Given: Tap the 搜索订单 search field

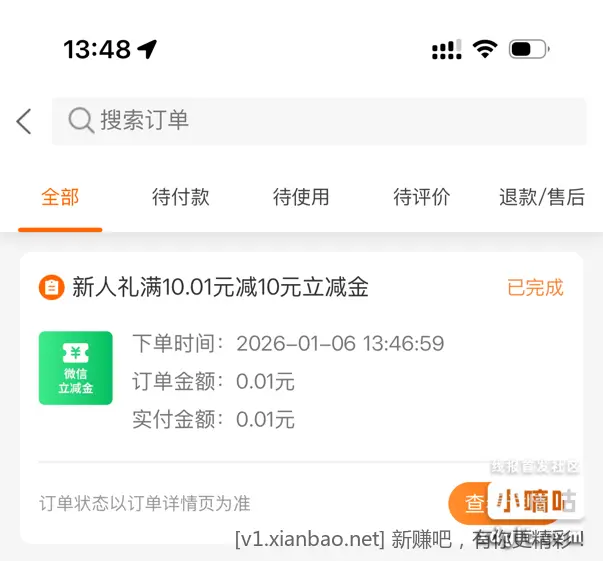Looking at the screenshot, I should point(320,121).
